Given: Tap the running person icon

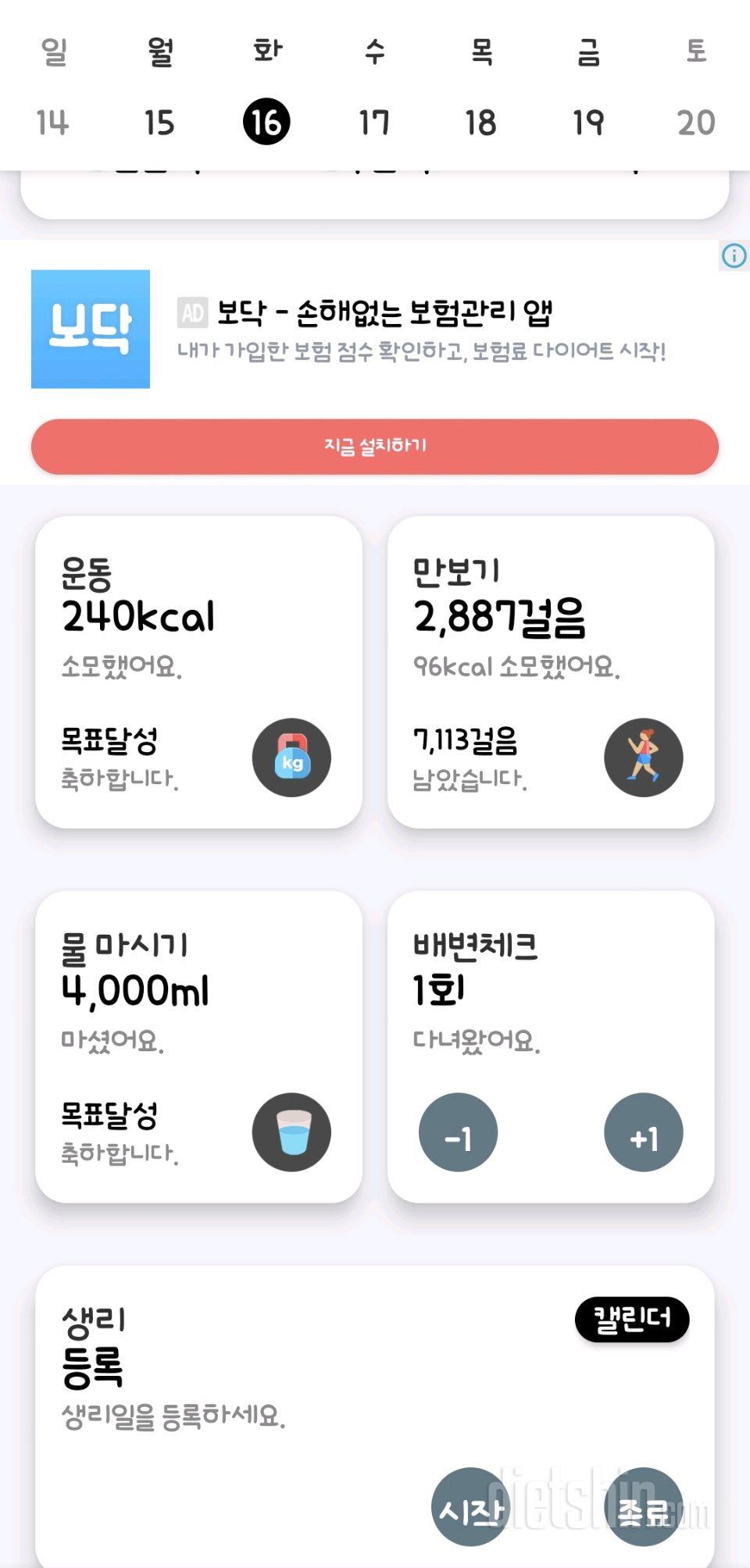Looking at the screenshot, I should click(x=644, y=757).
